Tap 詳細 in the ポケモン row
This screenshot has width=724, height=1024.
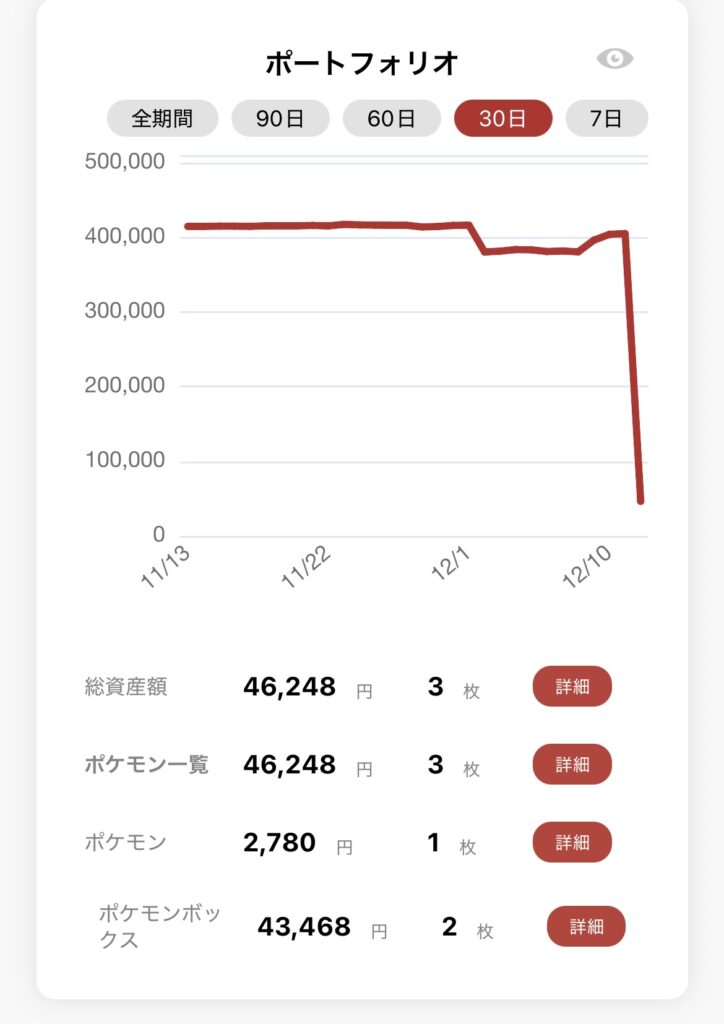[x=571, y=842]
